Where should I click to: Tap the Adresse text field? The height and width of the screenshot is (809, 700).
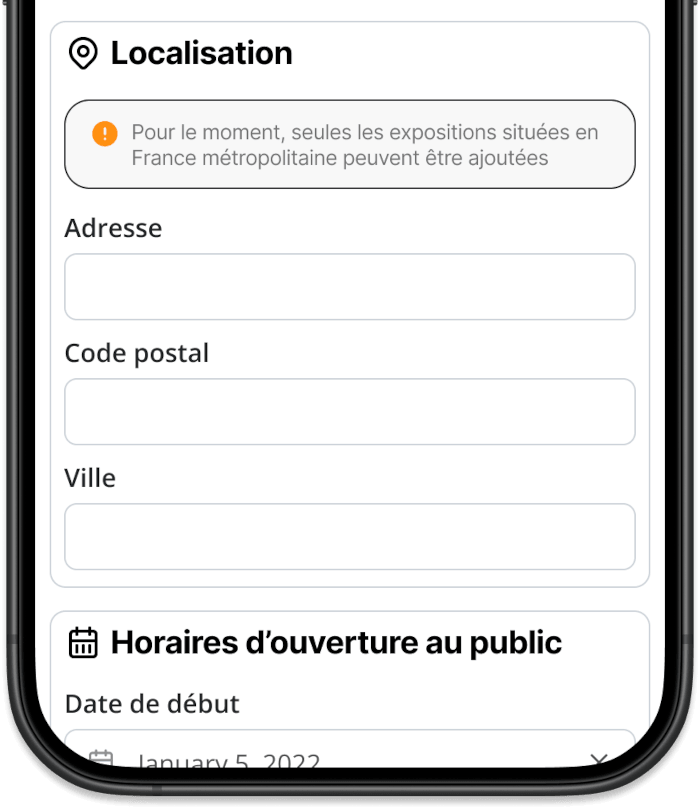349,287
